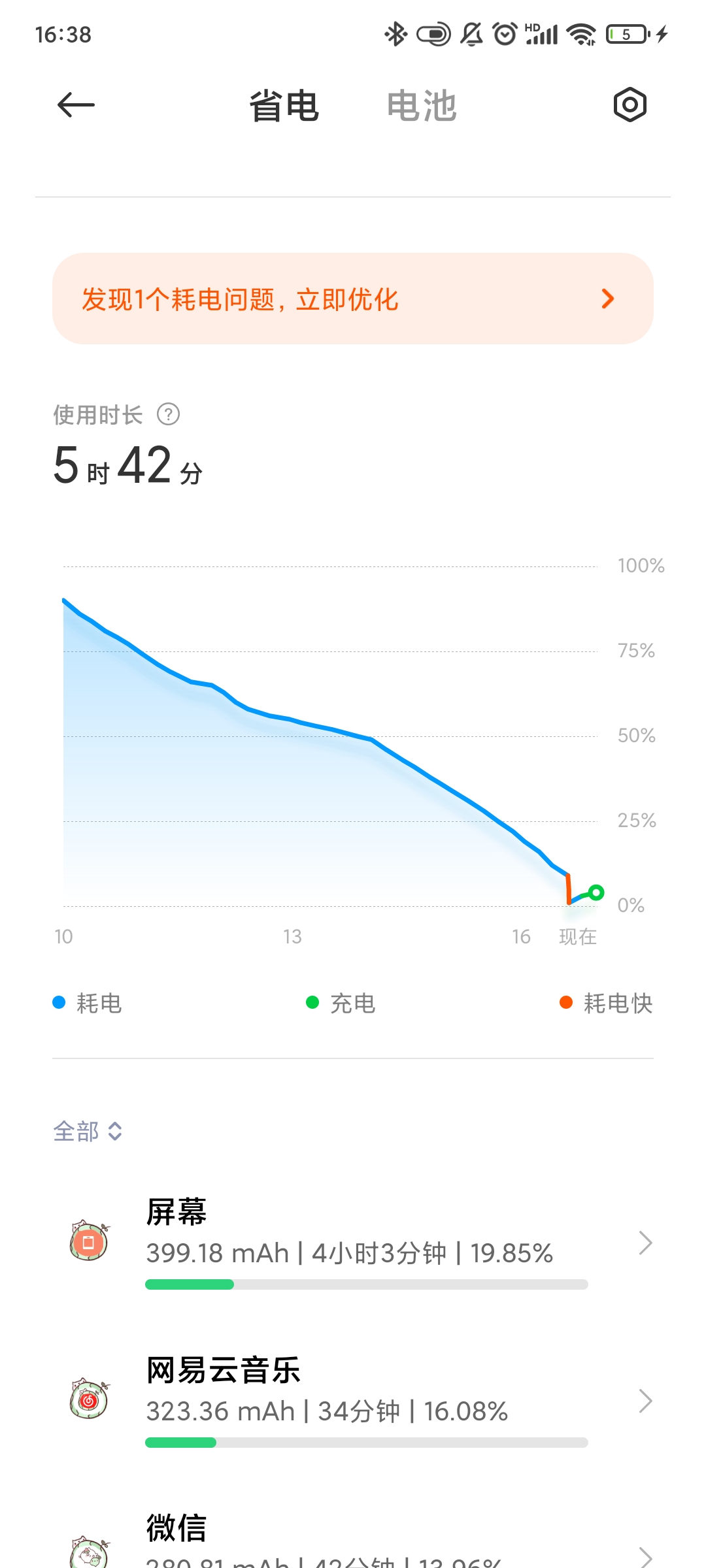
Task: Open battery settings hexagon icon
Action: point(630,105)
